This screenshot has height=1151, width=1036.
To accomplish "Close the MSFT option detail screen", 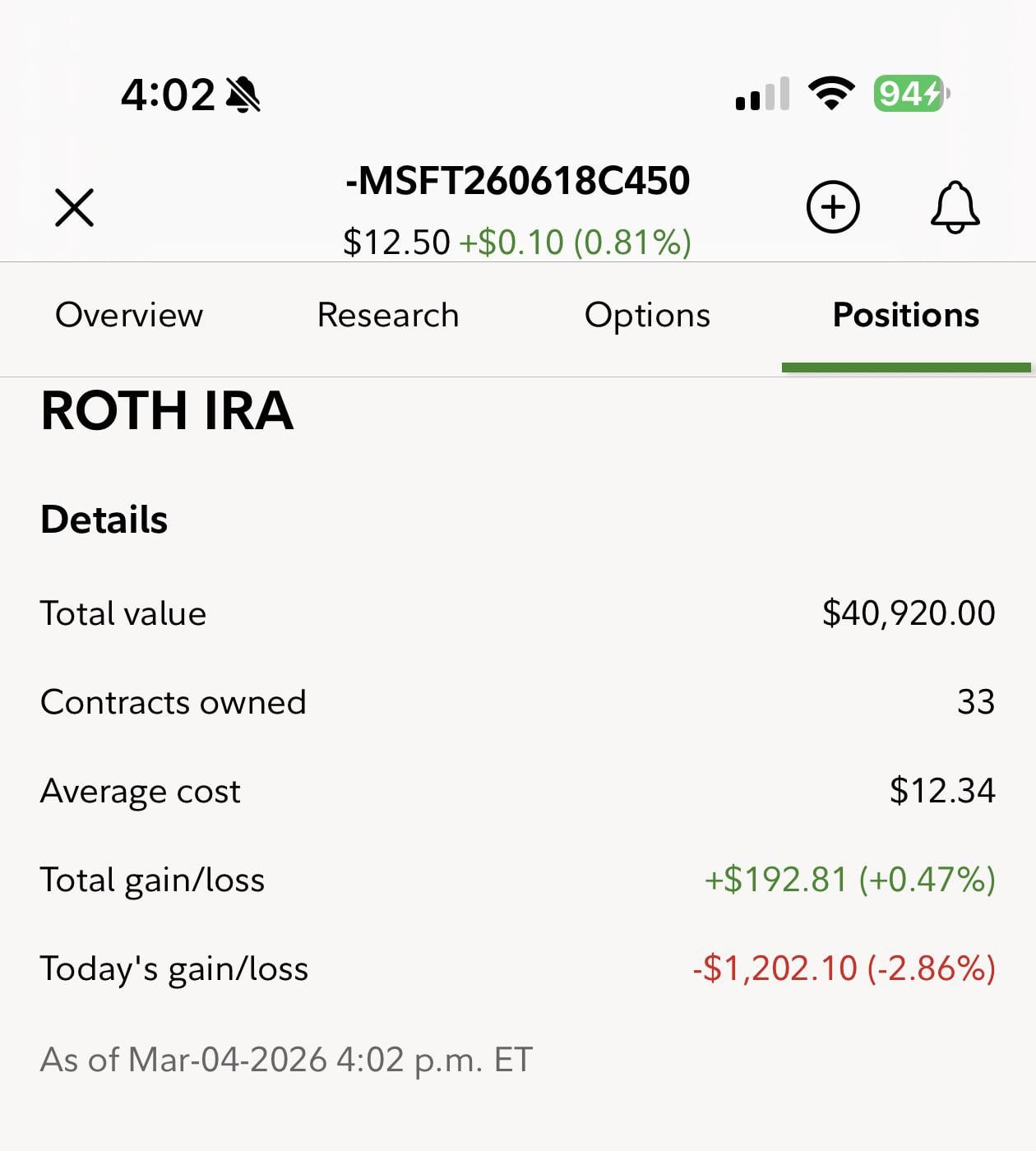I will coord(74,207).
